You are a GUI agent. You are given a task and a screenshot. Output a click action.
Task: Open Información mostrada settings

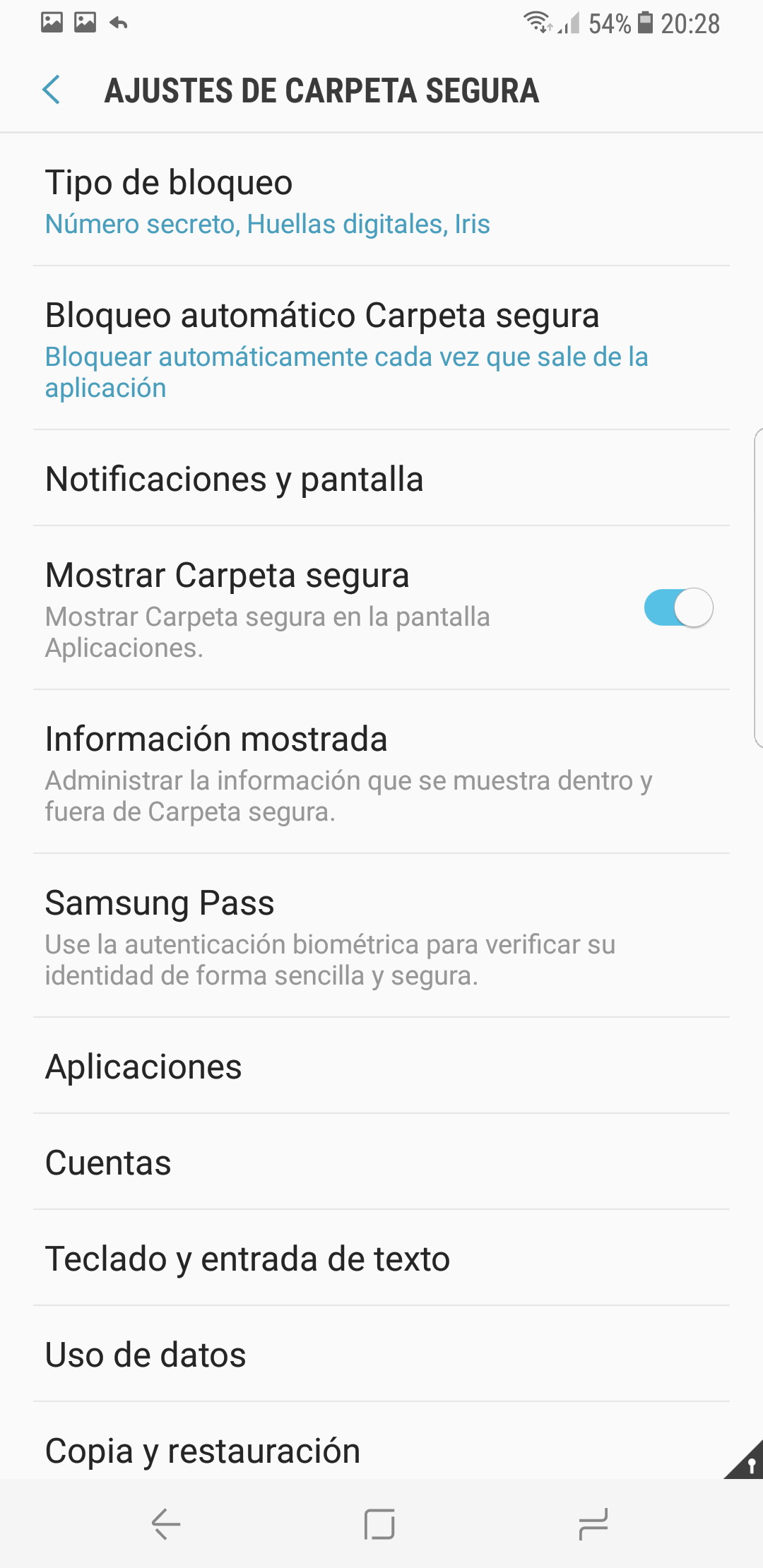coord(381,773)
